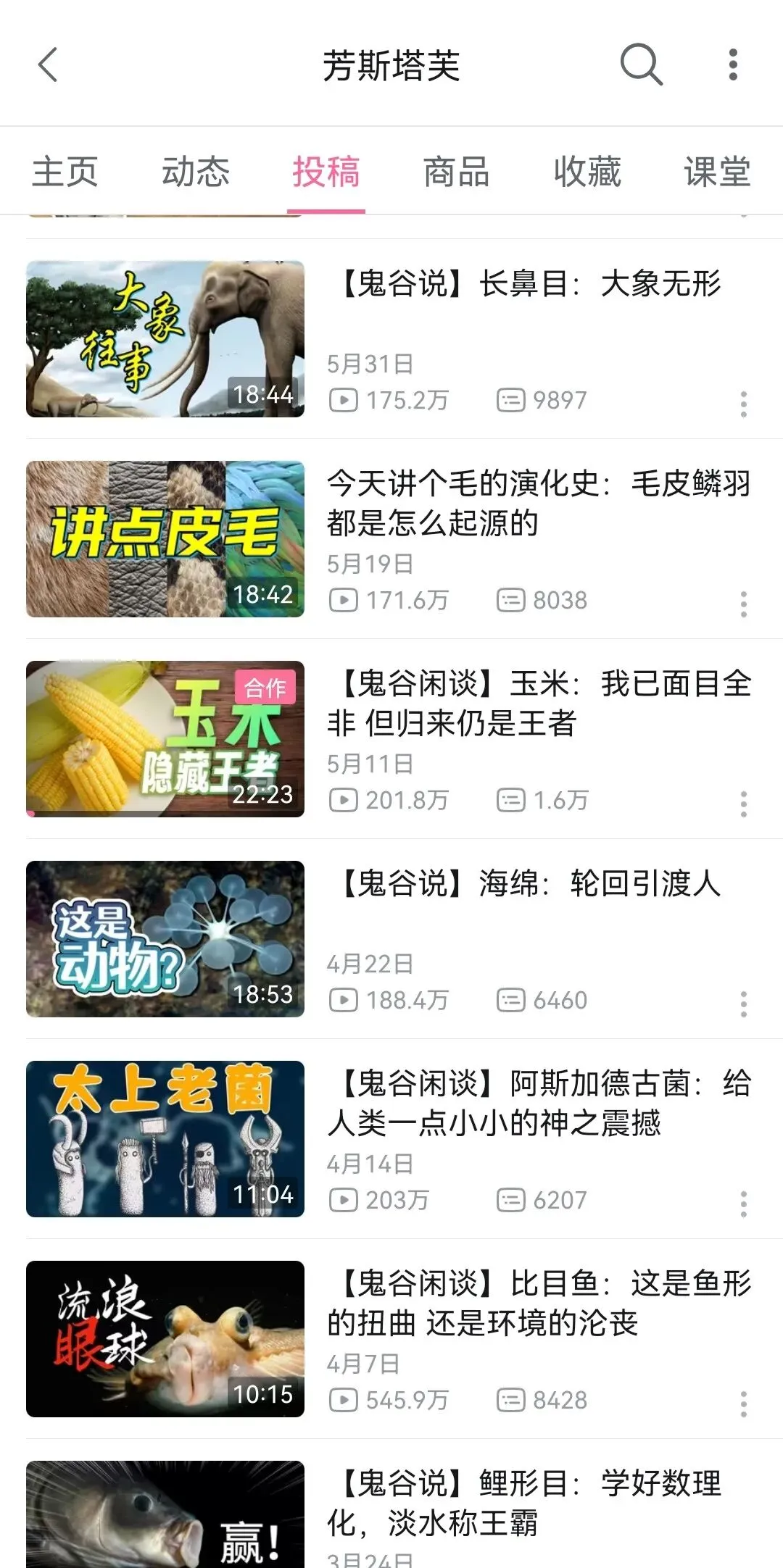The height and width of the screenshot is (1568, 783).
Task: Open the video about 毛的演化史
Action: pyautogui.click(x=165, y=539)
